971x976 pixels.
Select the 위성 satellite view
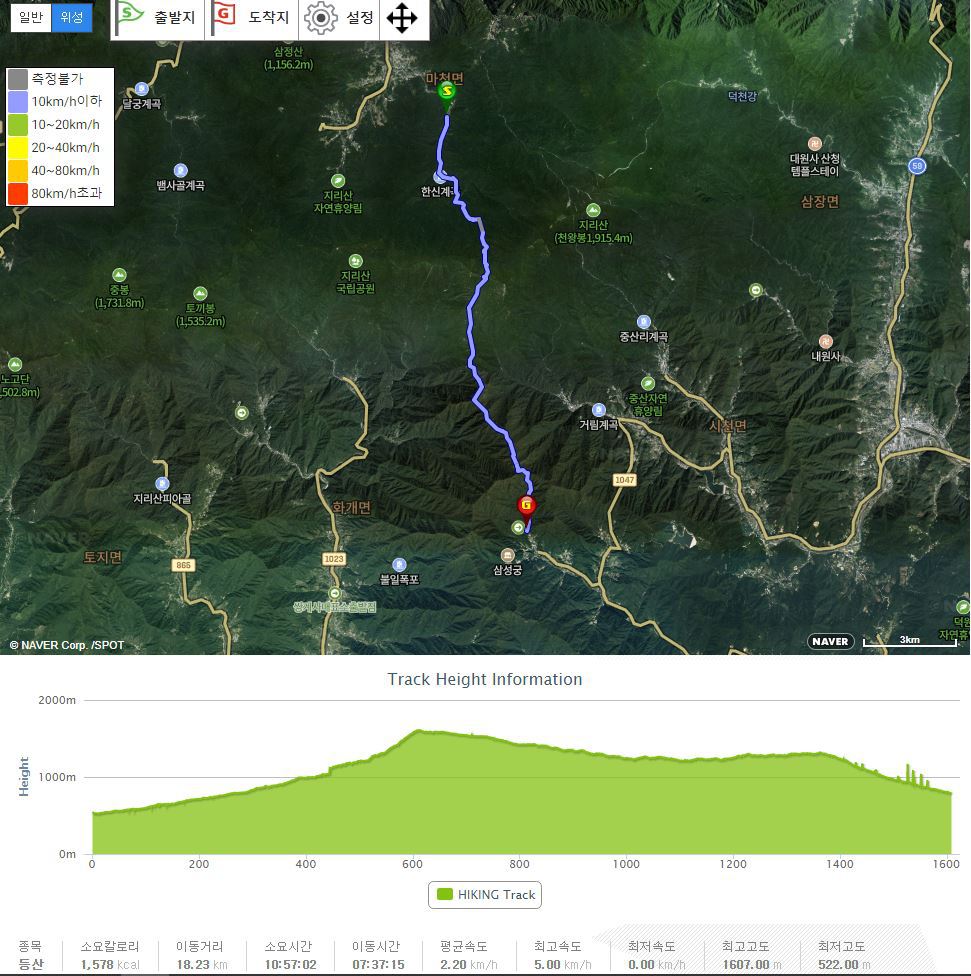pos(71,17)
